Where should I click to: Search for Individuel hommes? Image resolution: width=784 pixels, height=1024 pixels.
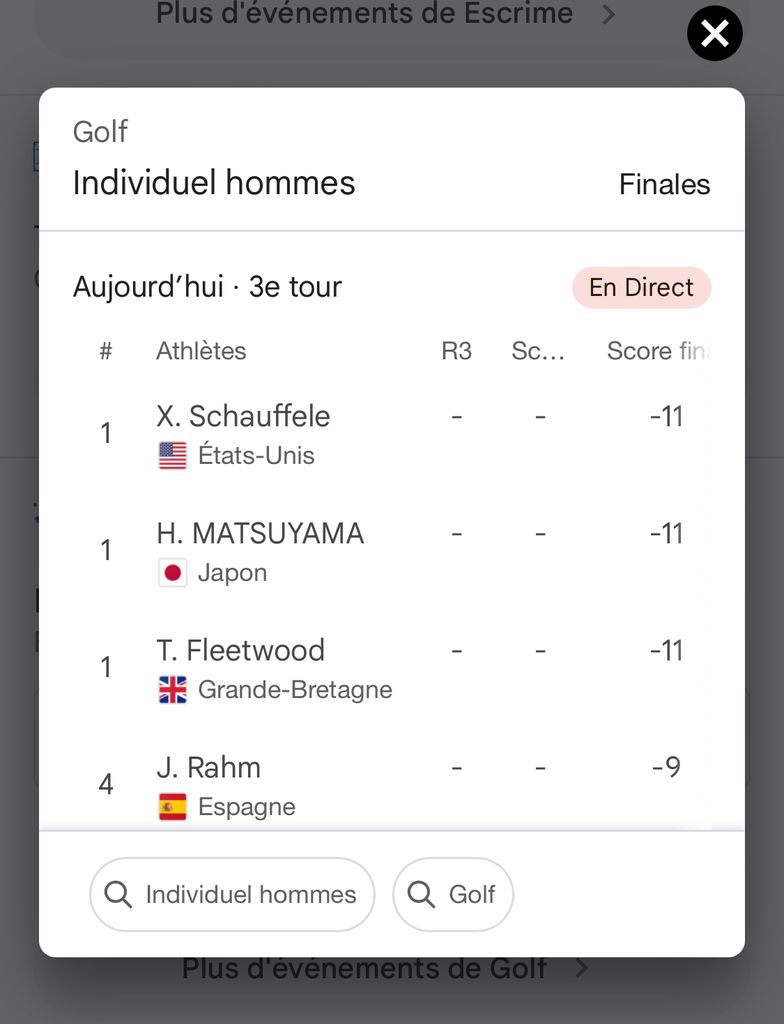click(x=232, y=894)
